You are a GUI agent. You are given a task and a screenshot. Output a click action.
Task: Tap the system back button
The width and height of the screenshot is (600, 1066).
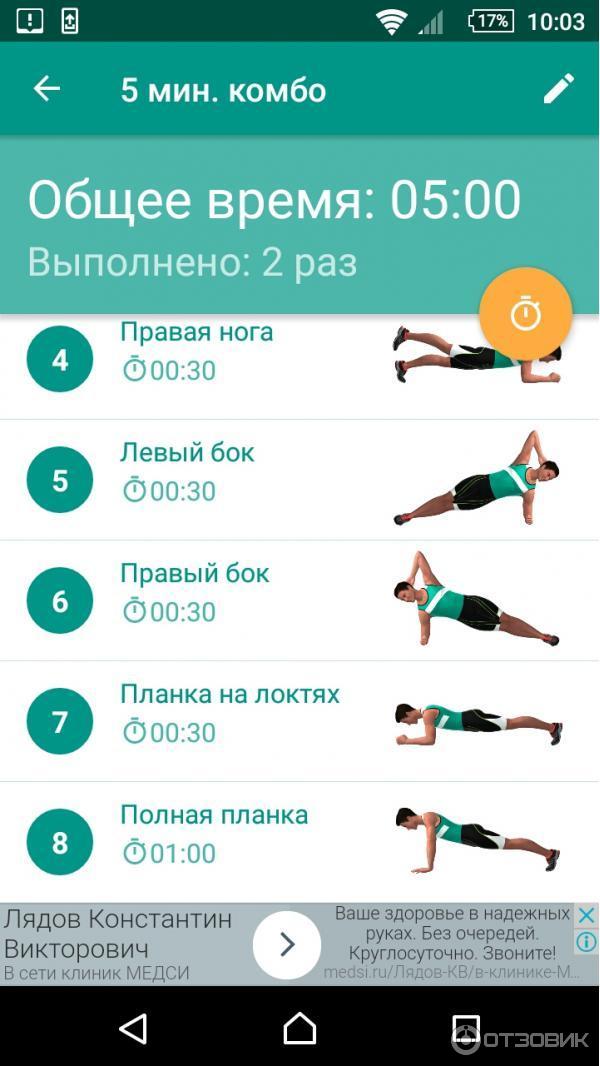click(x=133, y=1028)
